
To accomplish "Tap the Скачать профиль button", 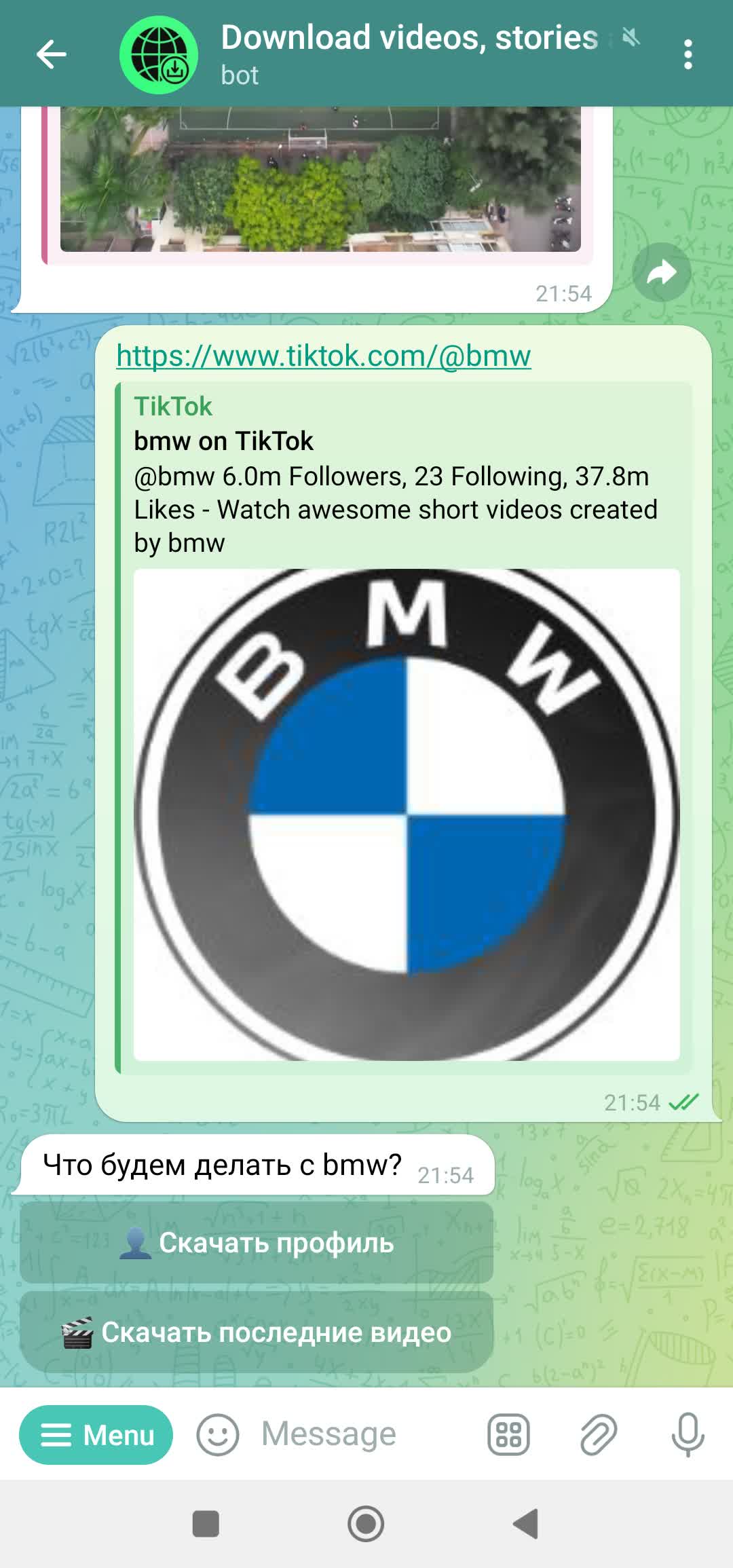I will tap(257, 1243).
